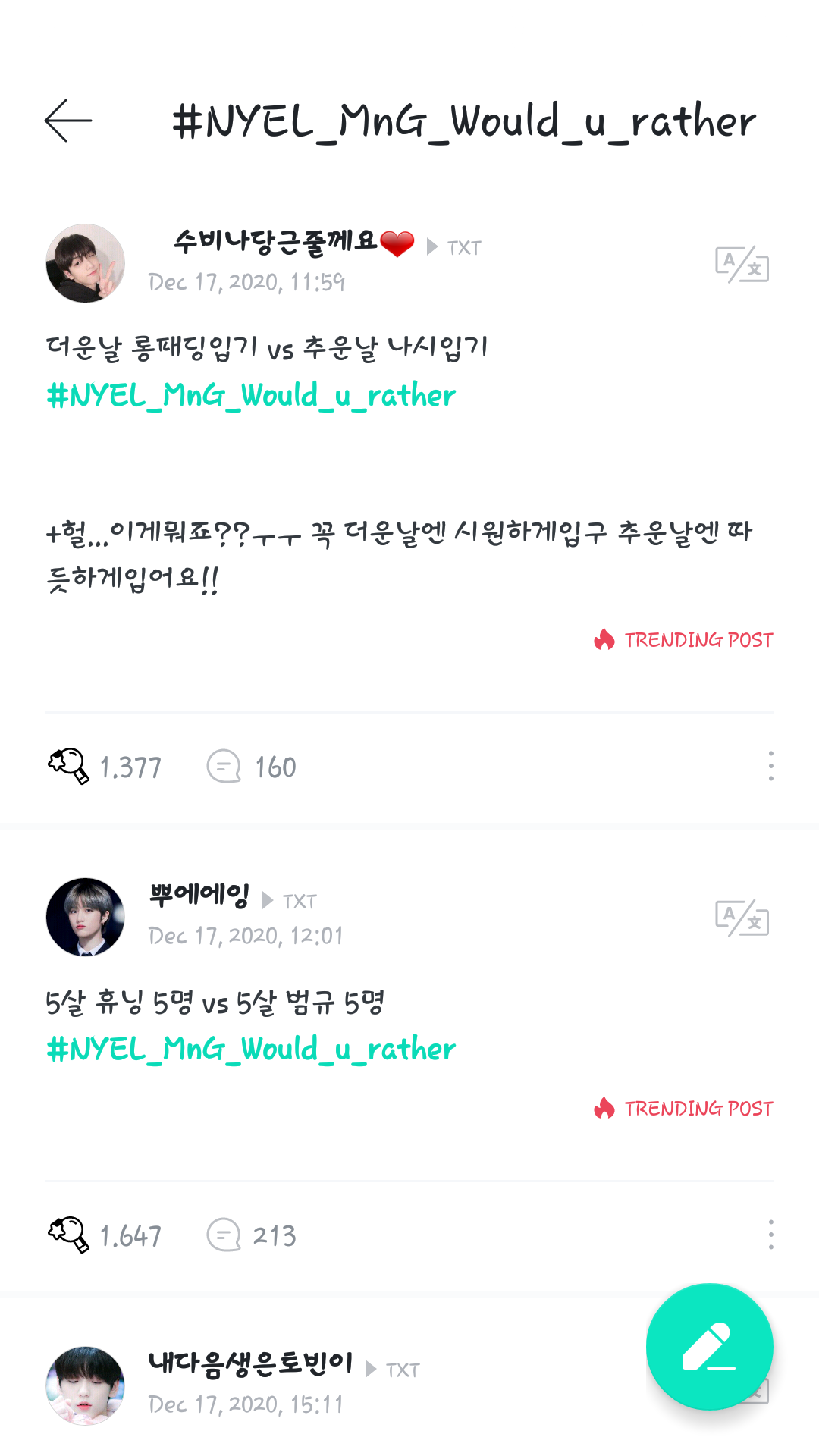Open 수비나당근줄께요's profile picture

86,263
